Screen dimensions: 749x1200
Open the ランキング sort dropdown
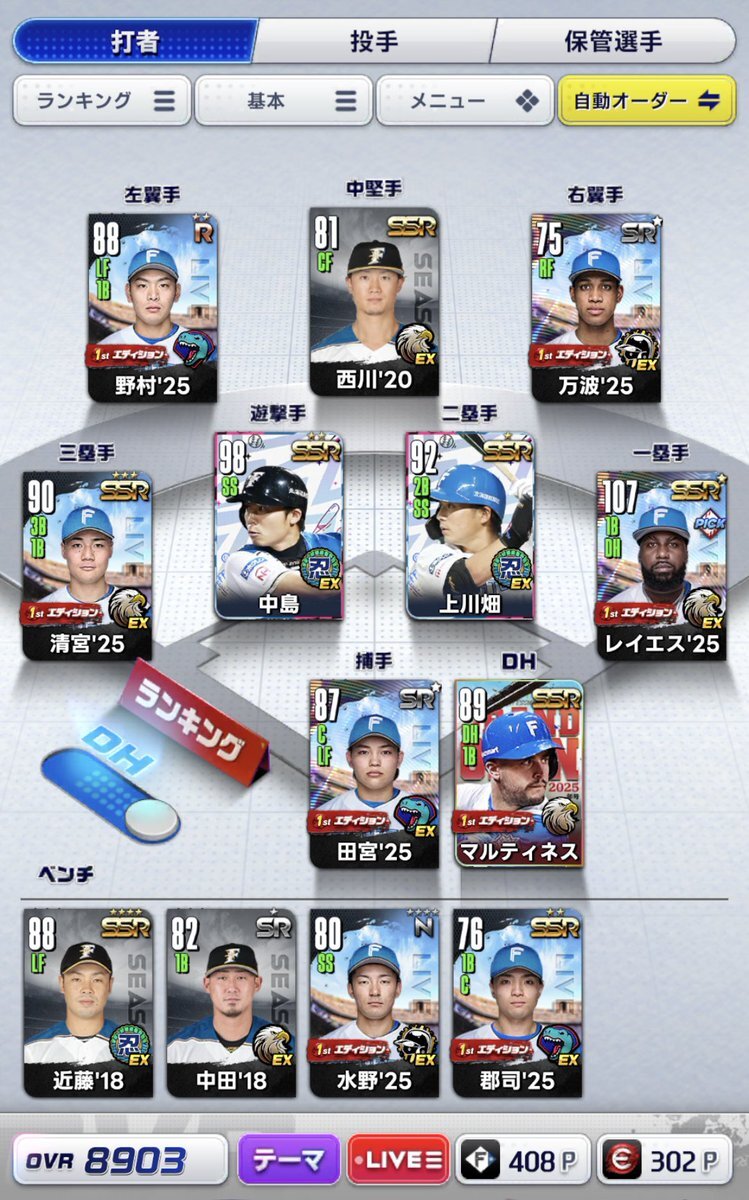(101, 101)
